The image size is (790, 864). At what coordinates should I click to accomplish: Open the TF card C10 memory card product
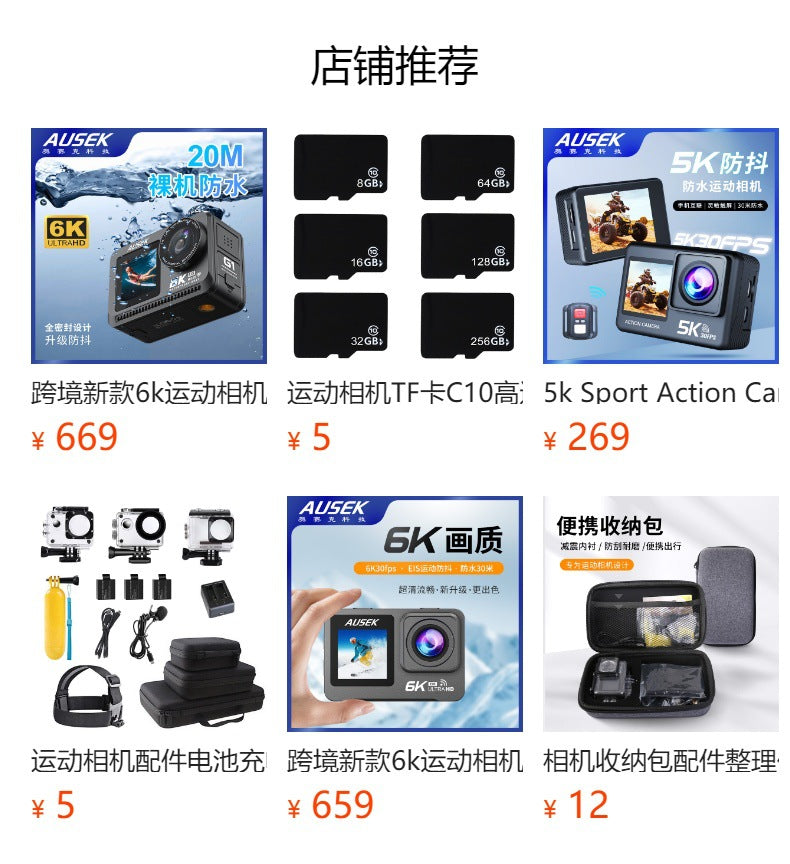click(404, 246)
